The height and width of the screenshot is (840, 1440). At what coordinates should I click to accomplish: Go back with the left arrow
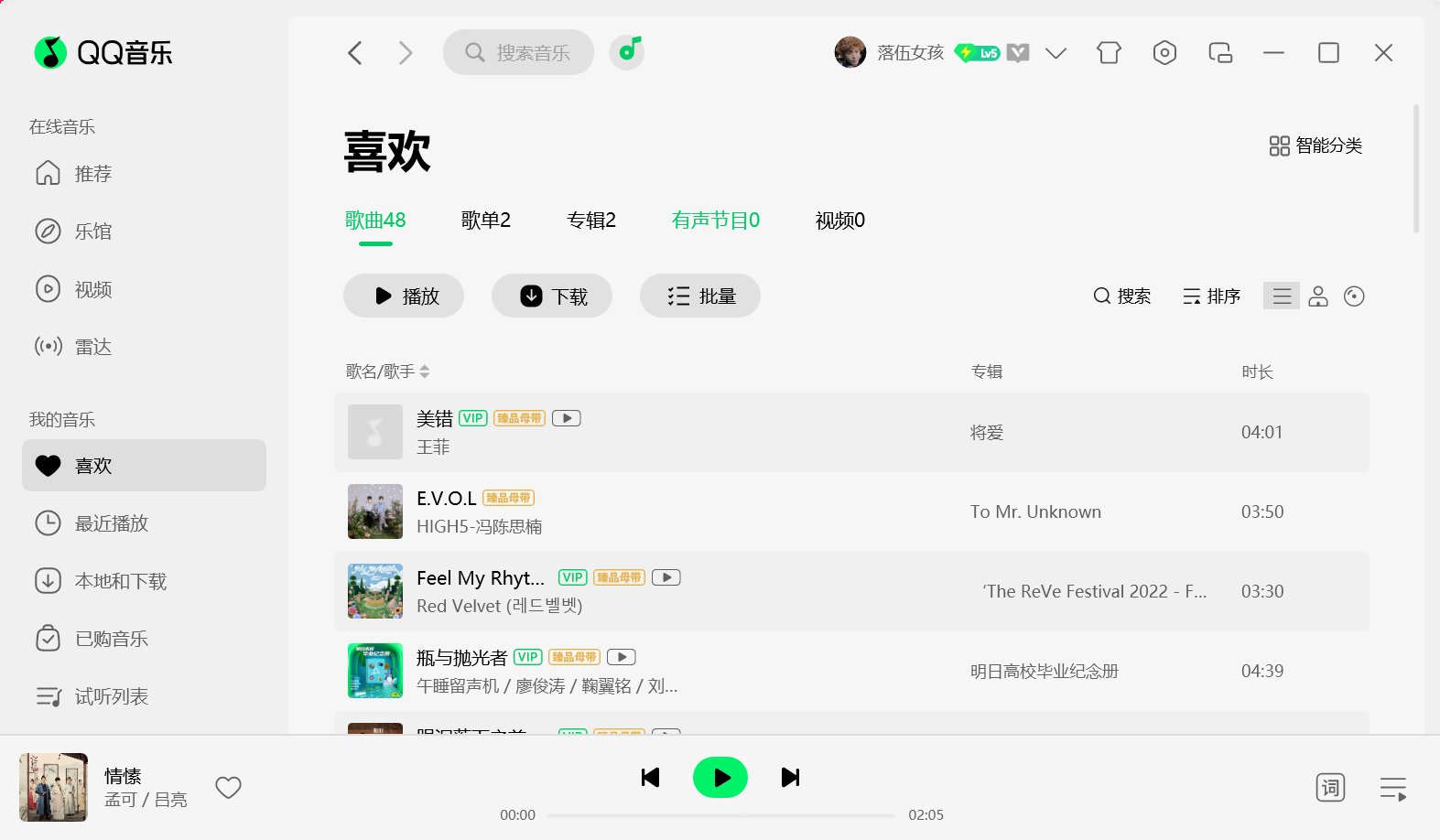tap(355, 53)
